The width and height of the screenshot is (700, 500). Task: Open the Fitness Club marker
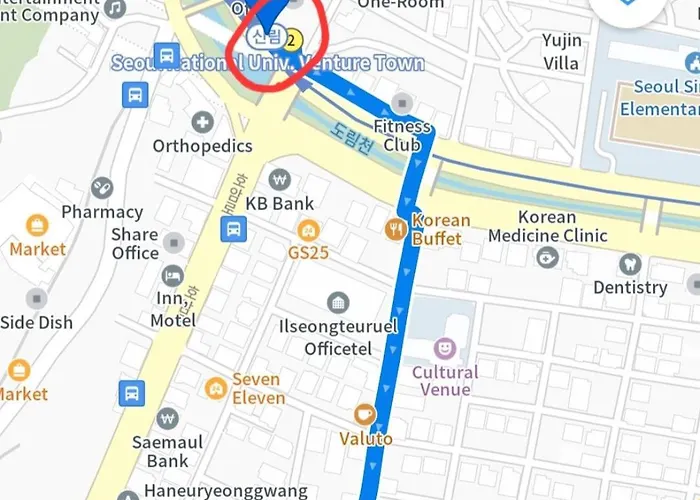[402, 103]
